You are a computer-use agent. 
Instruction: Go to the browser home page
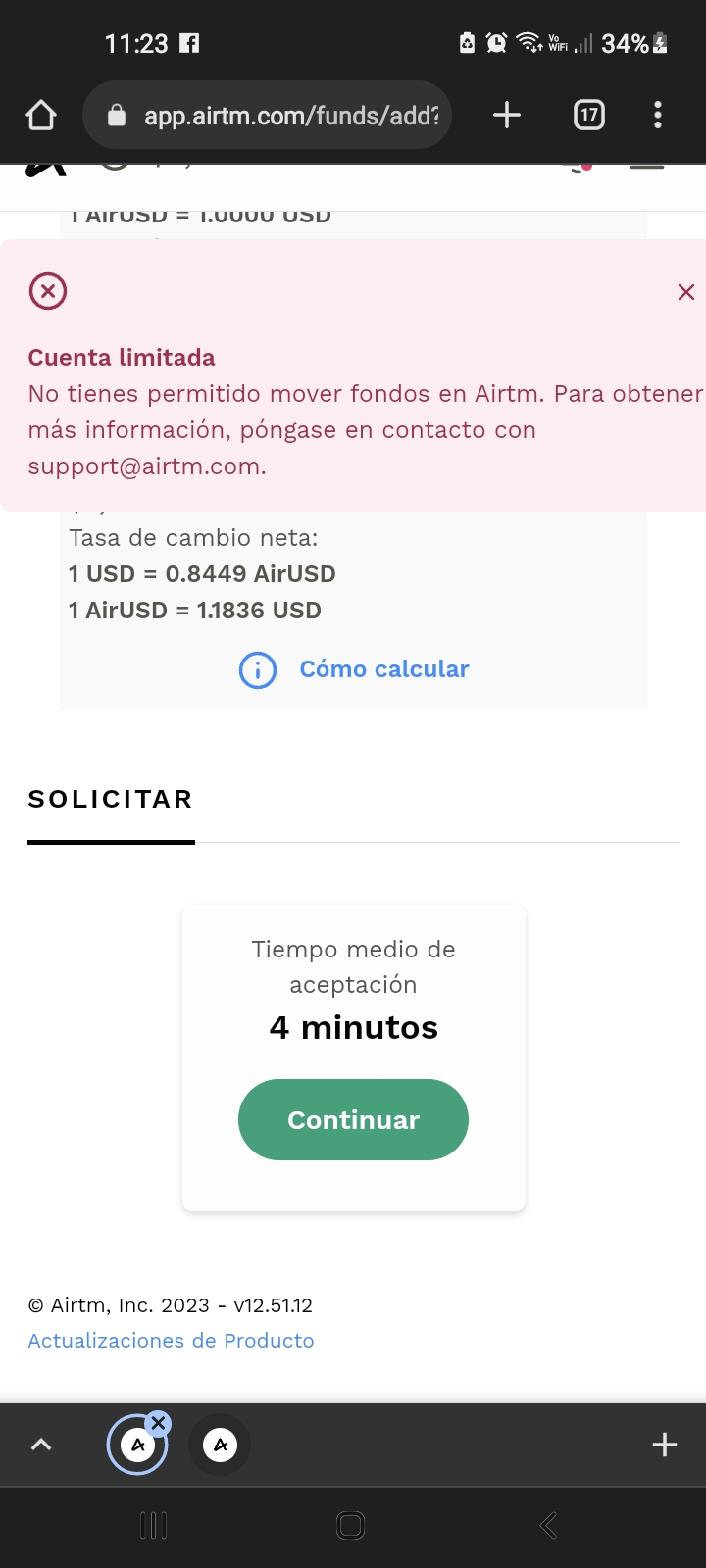tap(41, 116)
